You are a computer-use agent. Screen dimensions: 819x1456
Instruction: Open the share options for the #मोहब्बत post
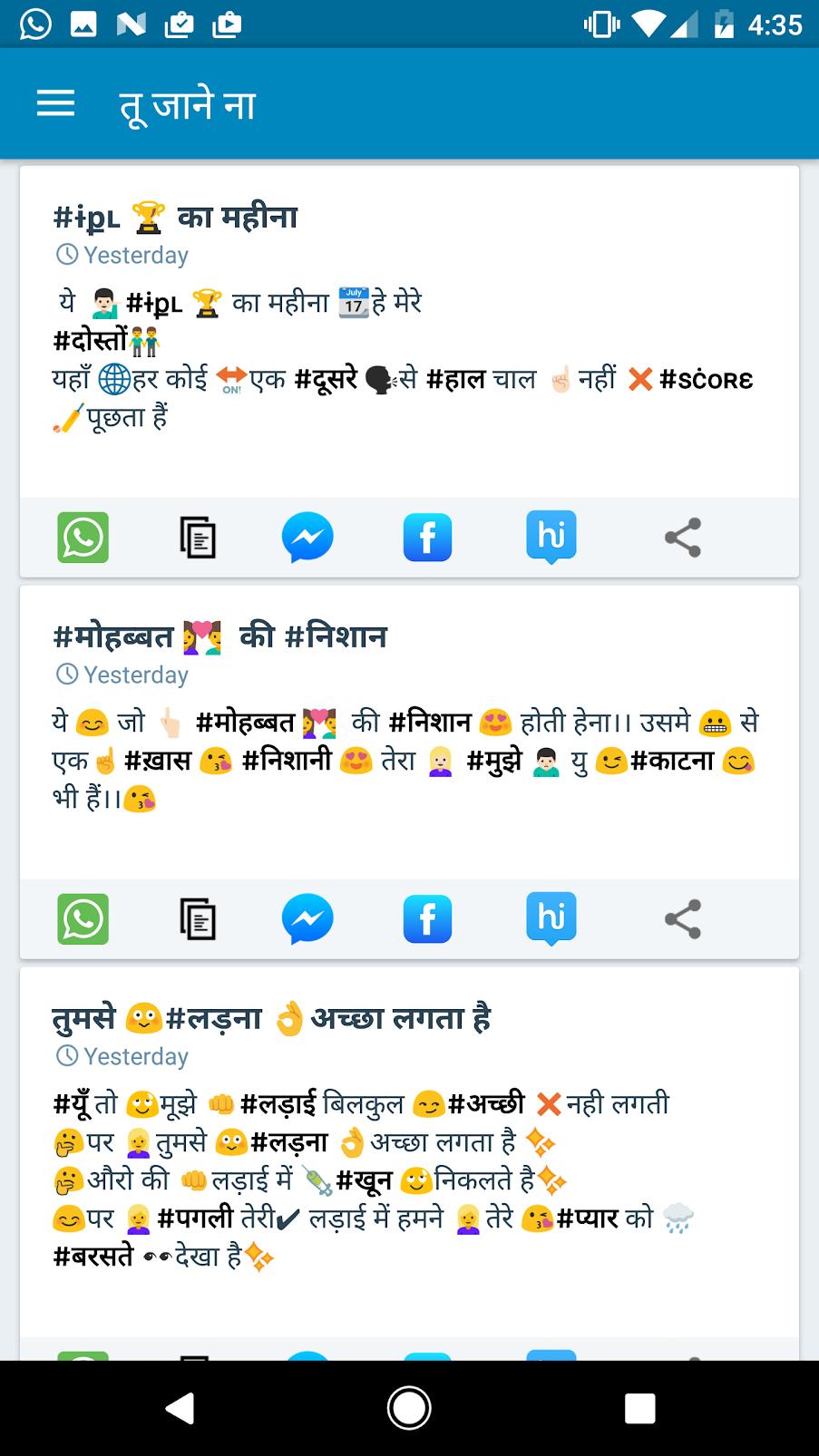(x=682, y=919)
